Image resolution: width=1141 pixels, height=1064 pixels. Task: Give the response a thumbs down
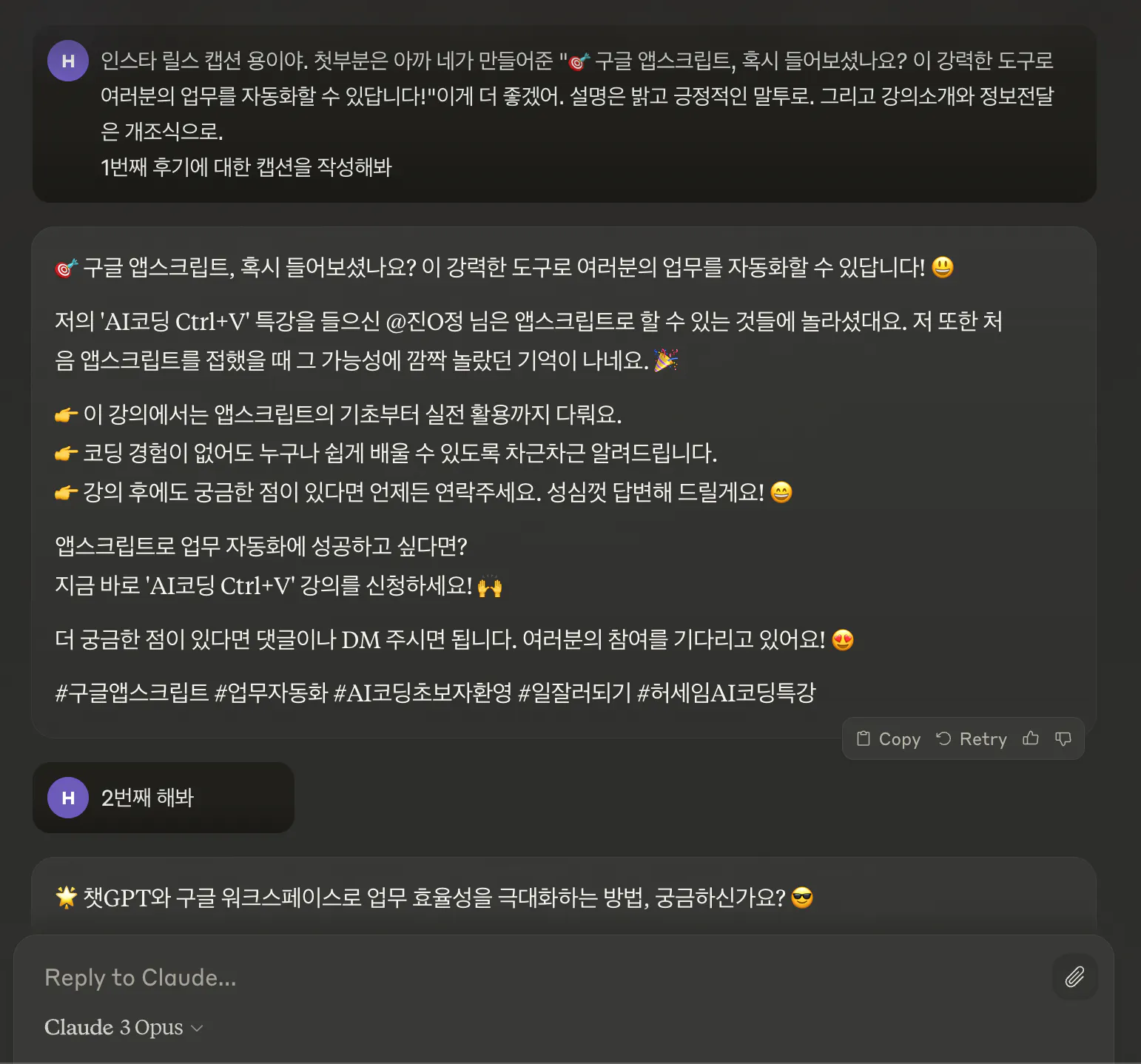click(x=1063, y=738)
